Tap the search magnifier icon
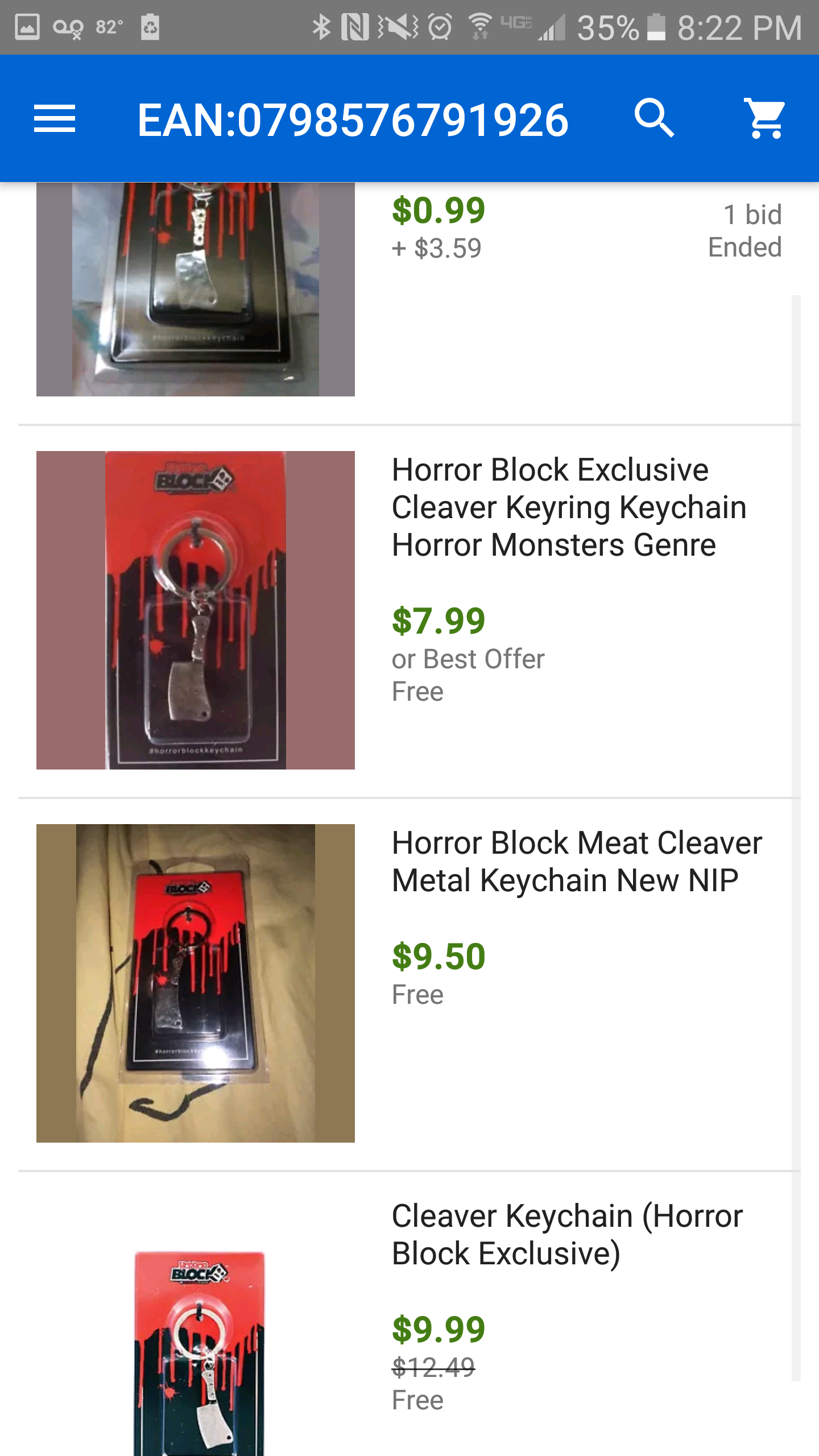 pyautogui.click(x=654, y=119)
